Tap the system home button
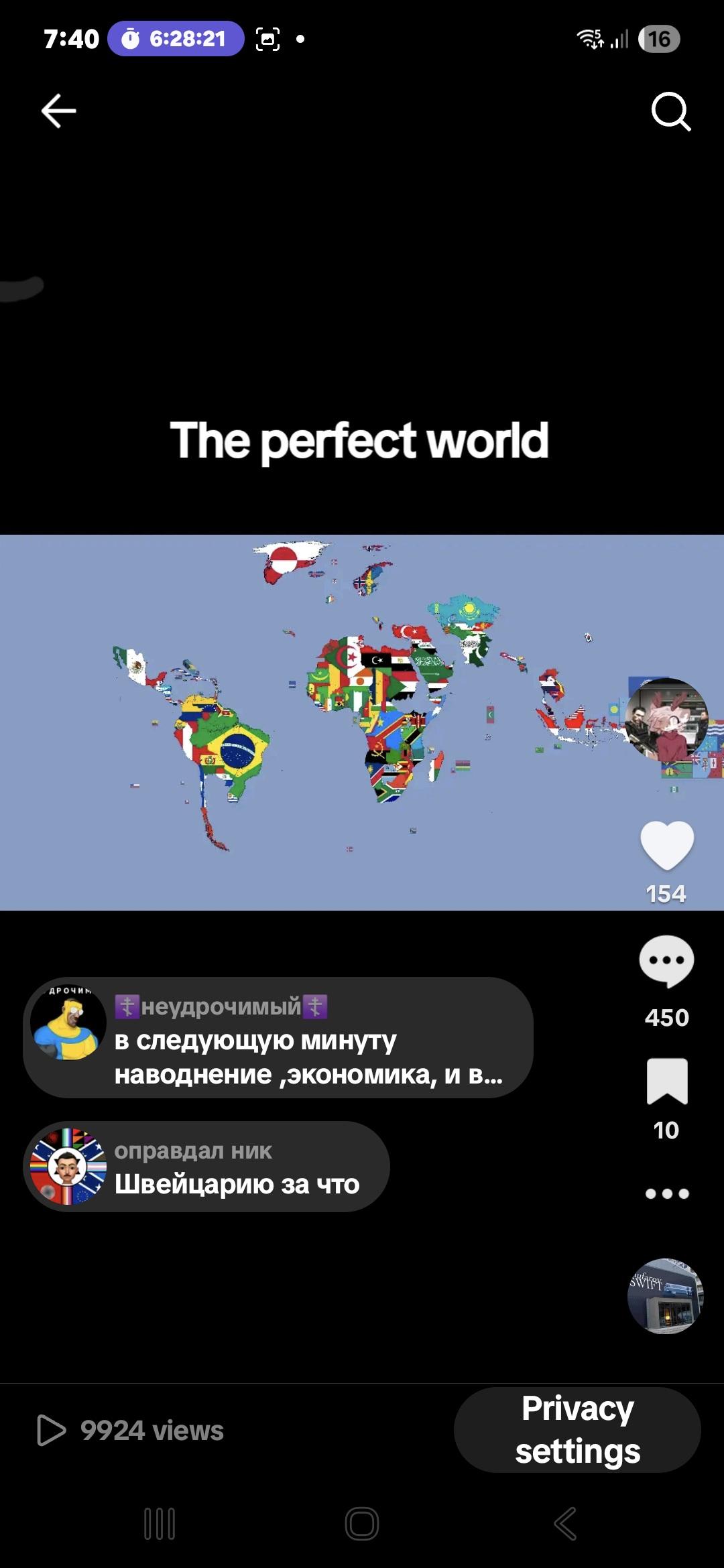 click(362, 1524)
